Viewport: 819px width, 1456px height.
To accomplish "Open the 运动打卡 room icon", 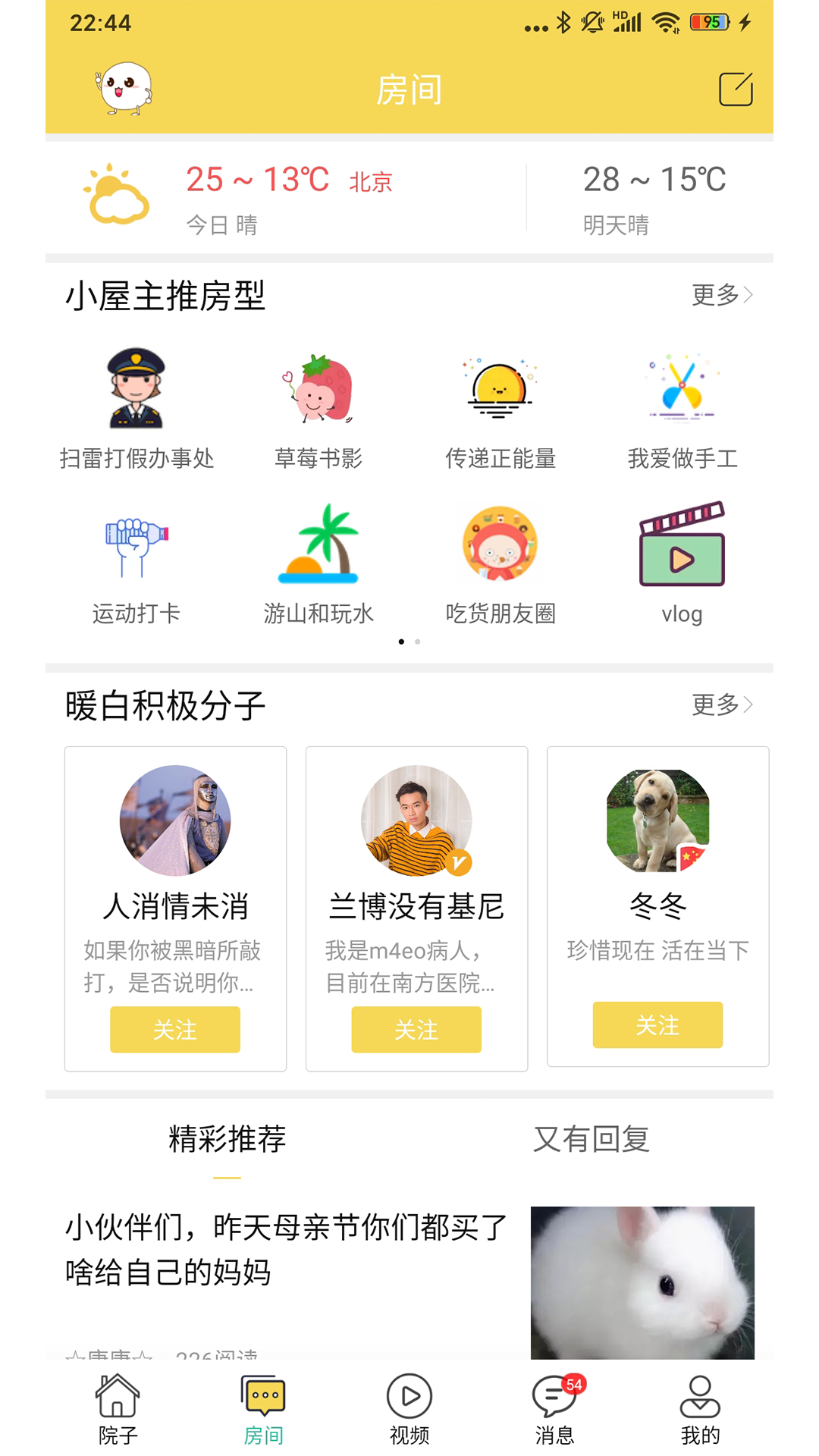I will 138,544.
